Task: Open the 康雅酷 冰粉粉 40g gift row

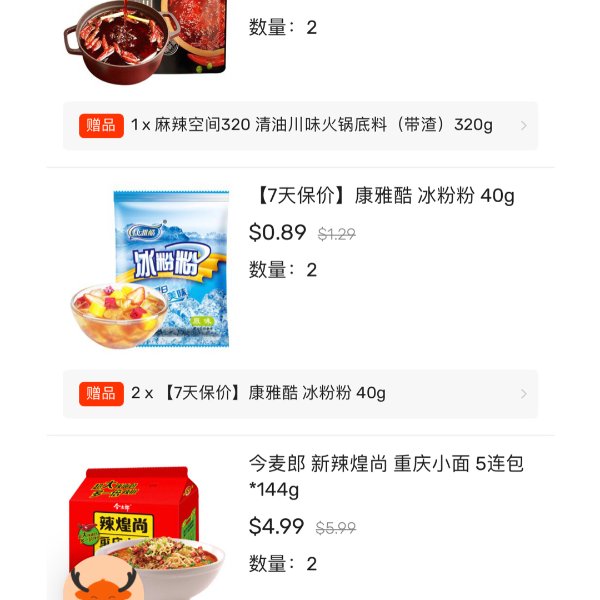Action: 300,394
